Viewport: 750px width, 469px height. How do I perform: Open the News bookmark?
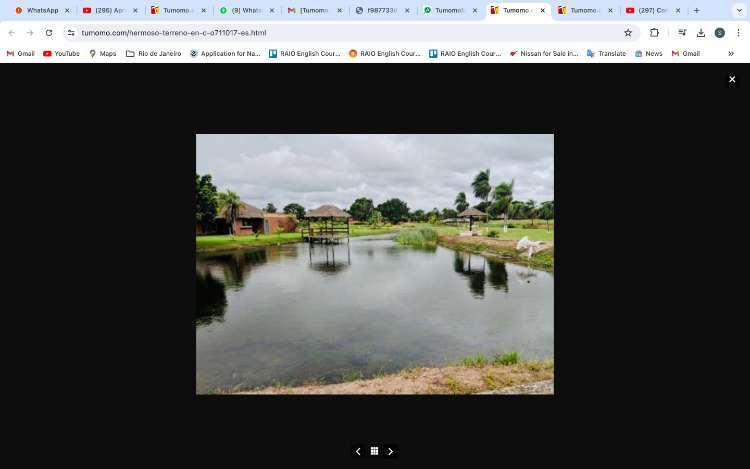point(648,53)
